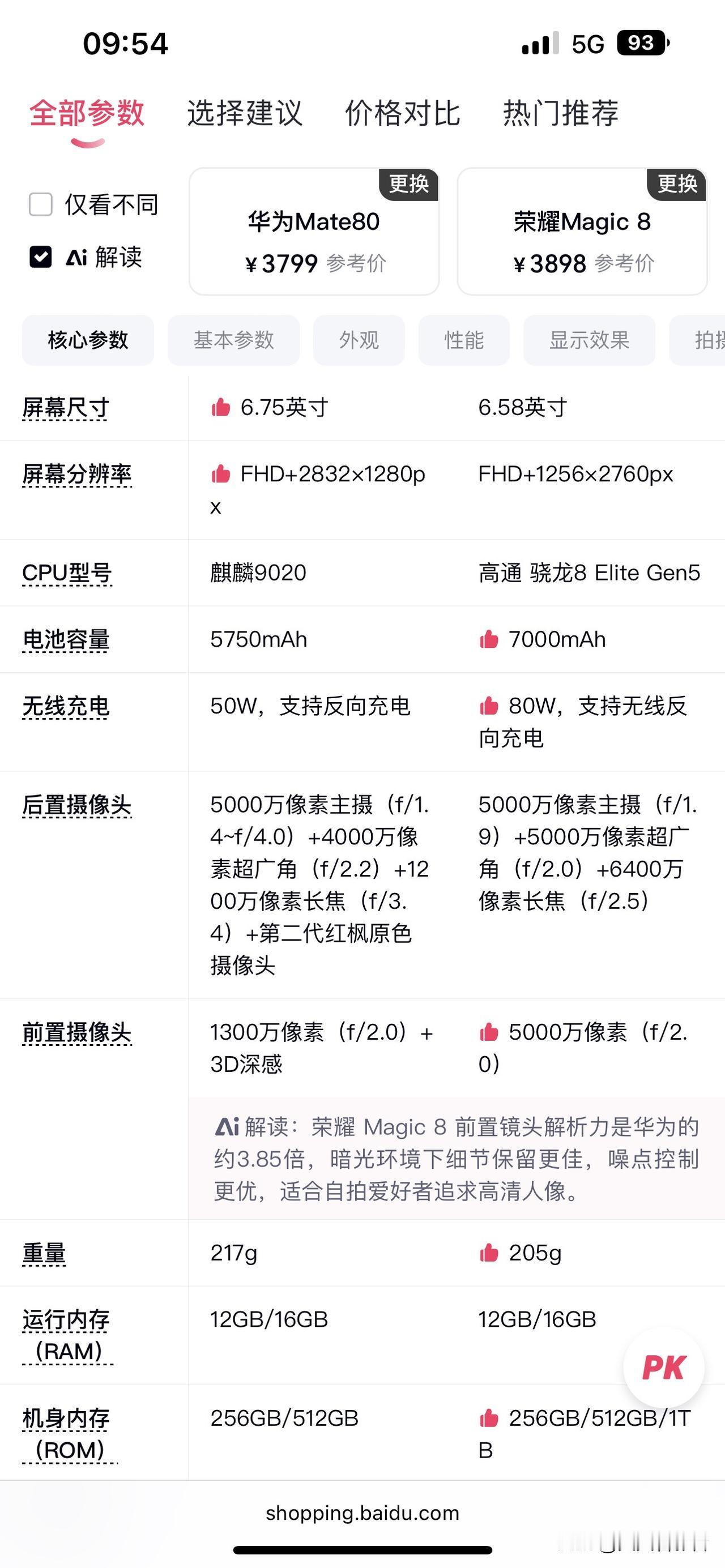Enable the 仅看不同 checkbox
Viewport: 725px width, 1568px height.
(x=40, y=204)
